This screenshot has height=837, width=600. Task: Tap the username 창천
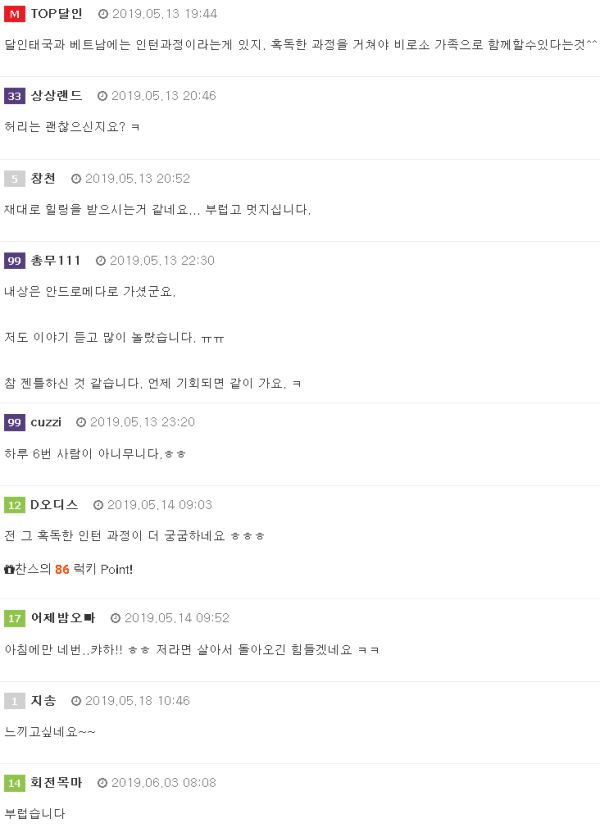[43, 178]
